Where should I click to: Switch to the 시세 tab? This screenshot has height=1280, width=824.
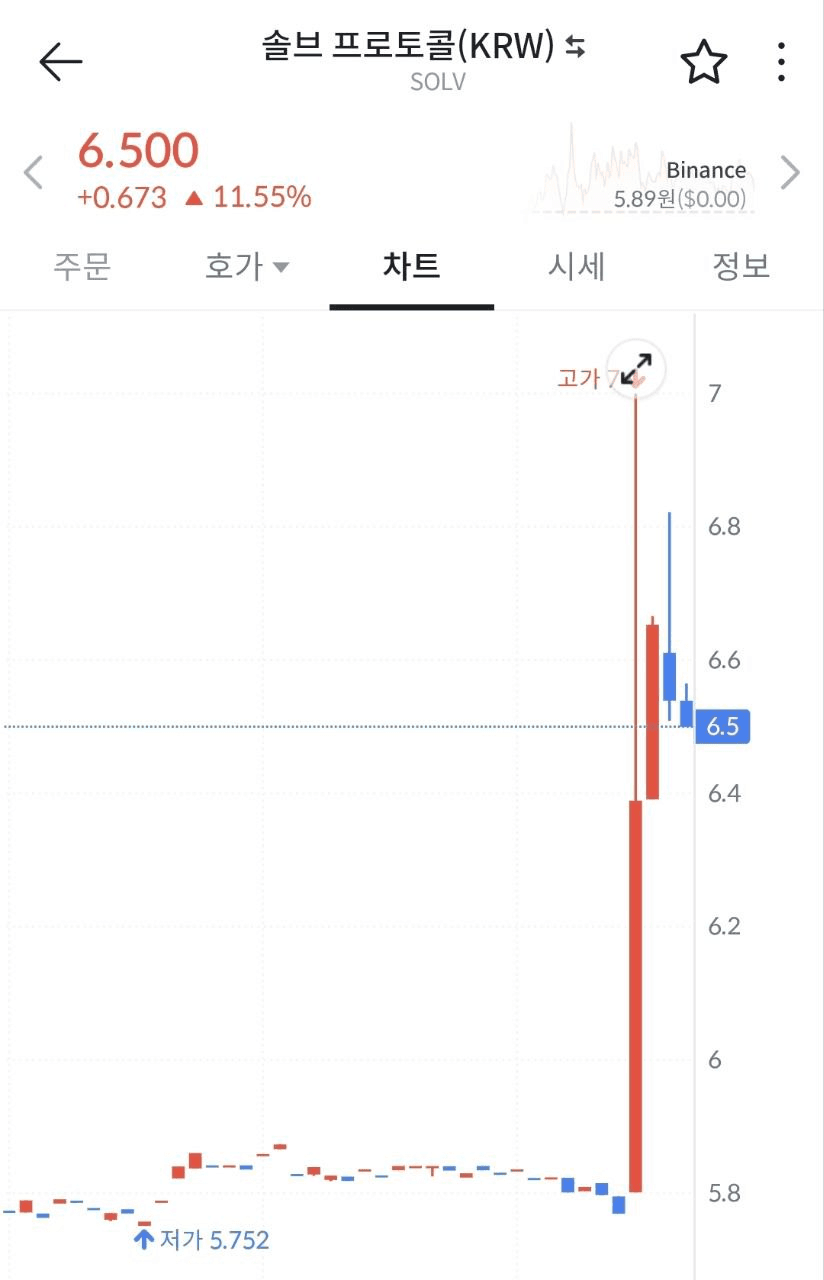click(x=576, y=266)
